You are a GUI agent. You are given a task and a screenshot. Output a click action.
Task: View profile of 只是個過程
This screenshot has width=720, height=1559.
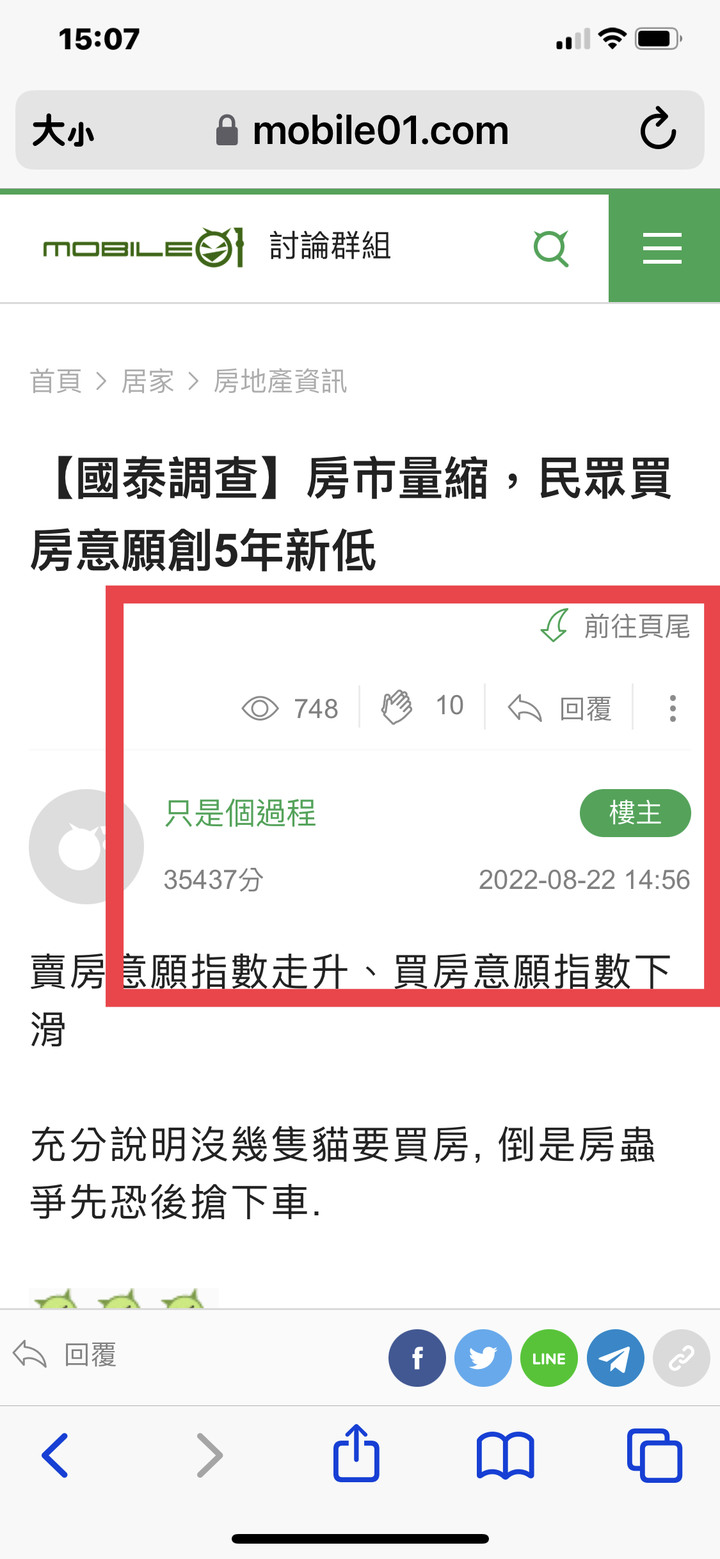[x=240, y=813]
